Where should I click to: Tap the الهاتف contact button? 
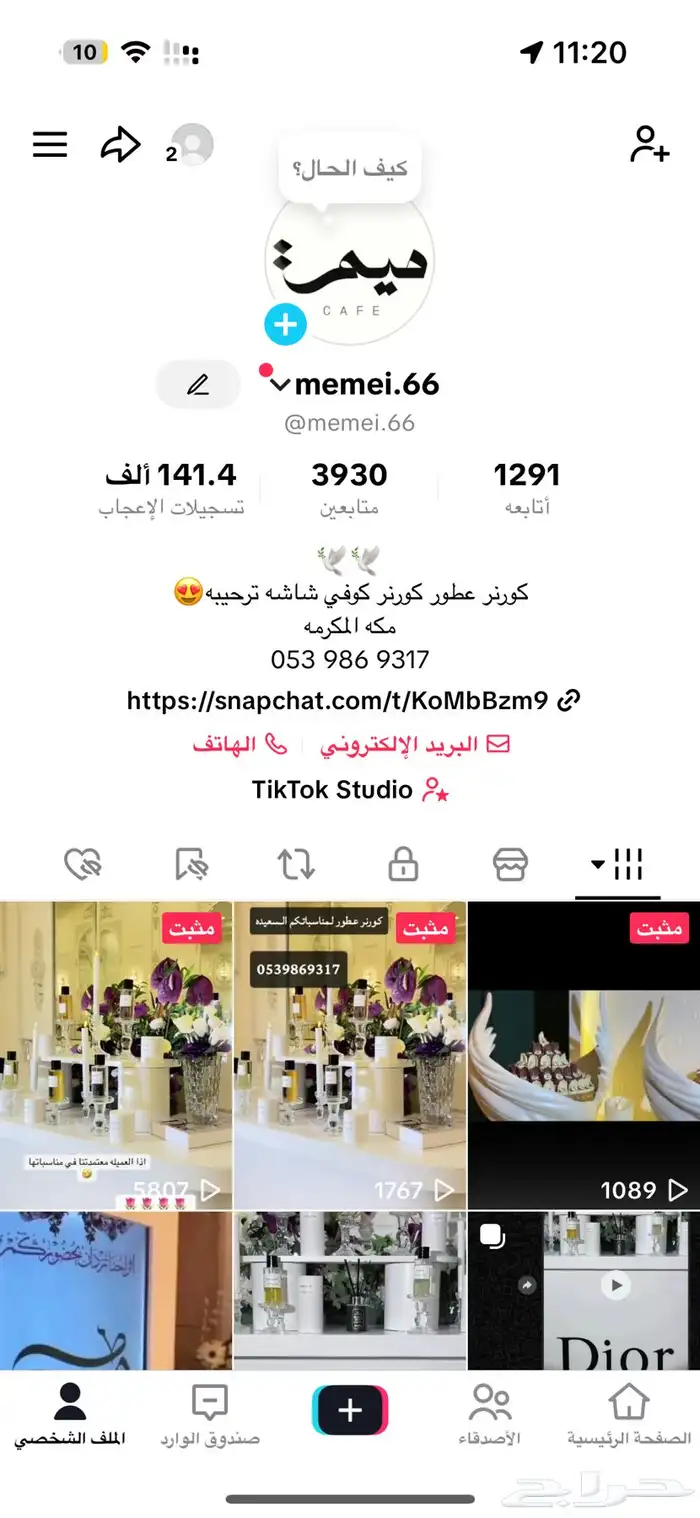click(240, 745)
